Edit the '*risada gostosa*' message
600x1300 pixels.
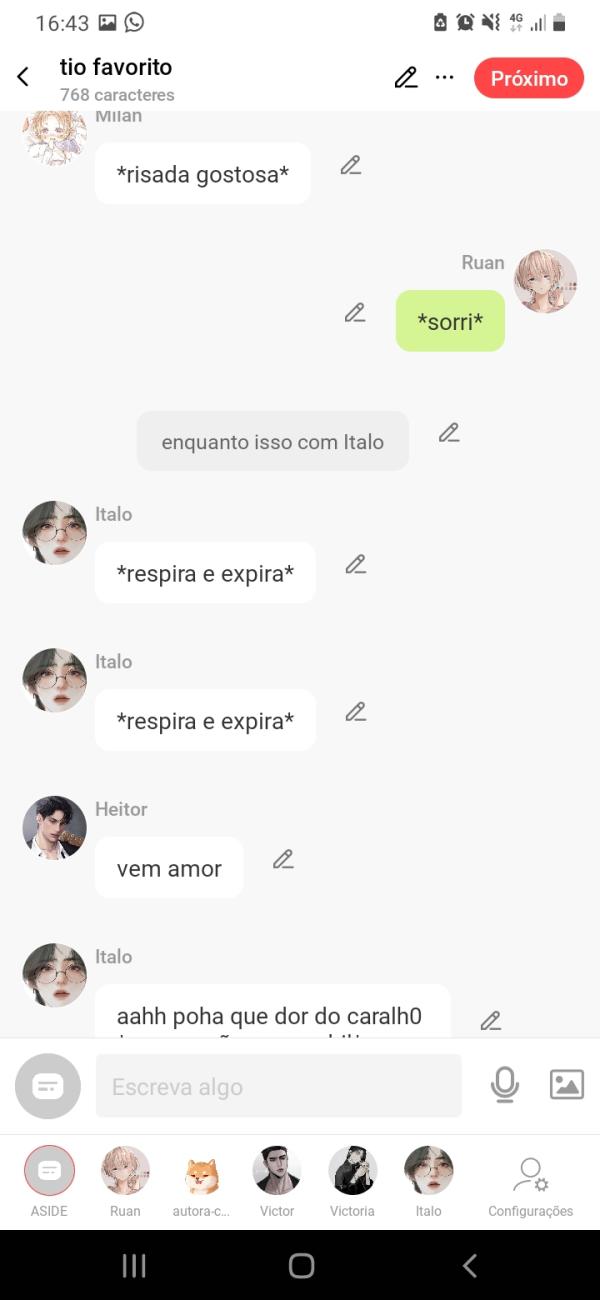click(x=350, y=166)
